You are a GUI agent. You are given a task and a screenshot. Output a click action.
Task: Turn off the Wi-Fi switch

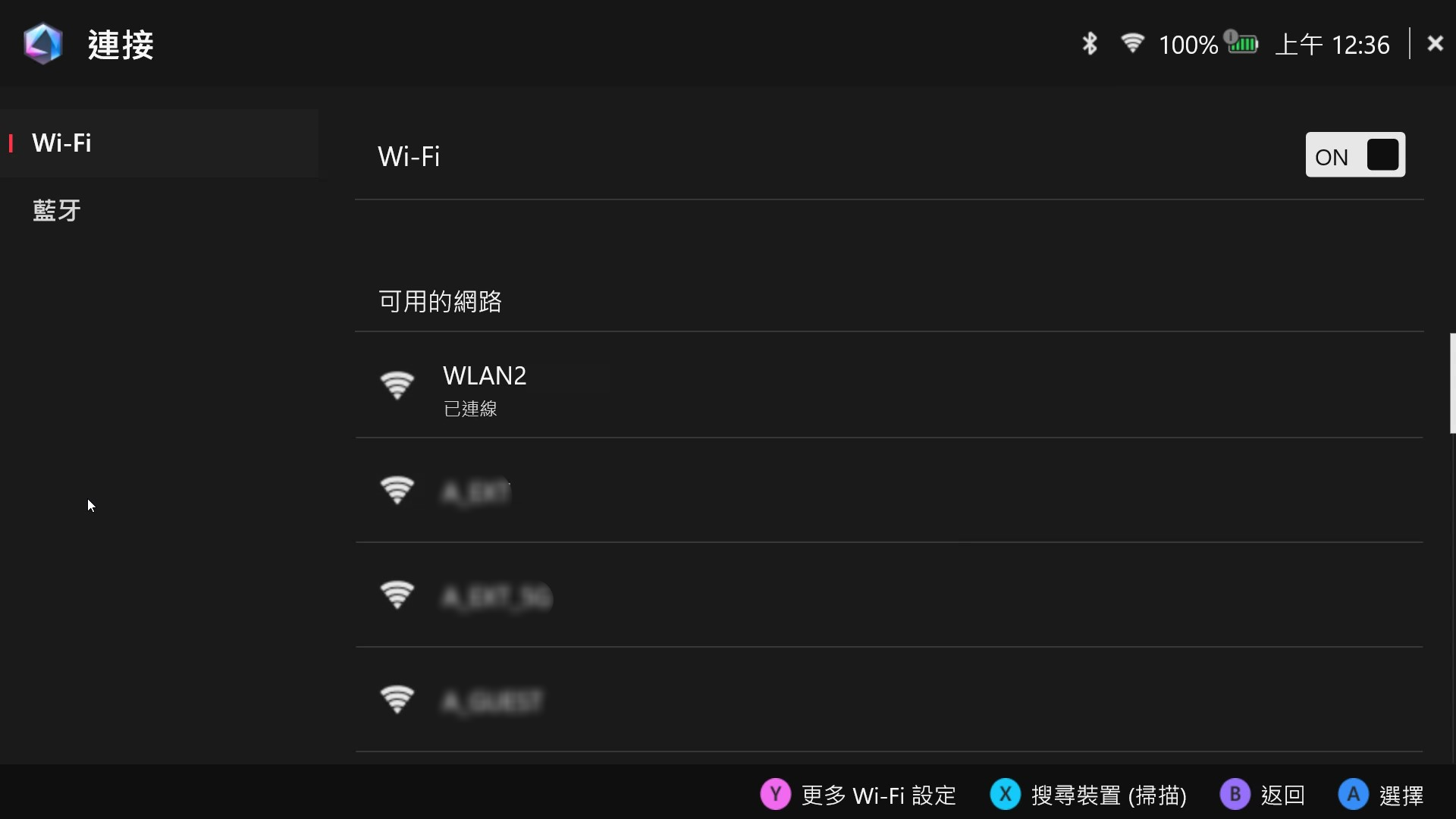pos(1355,155)
